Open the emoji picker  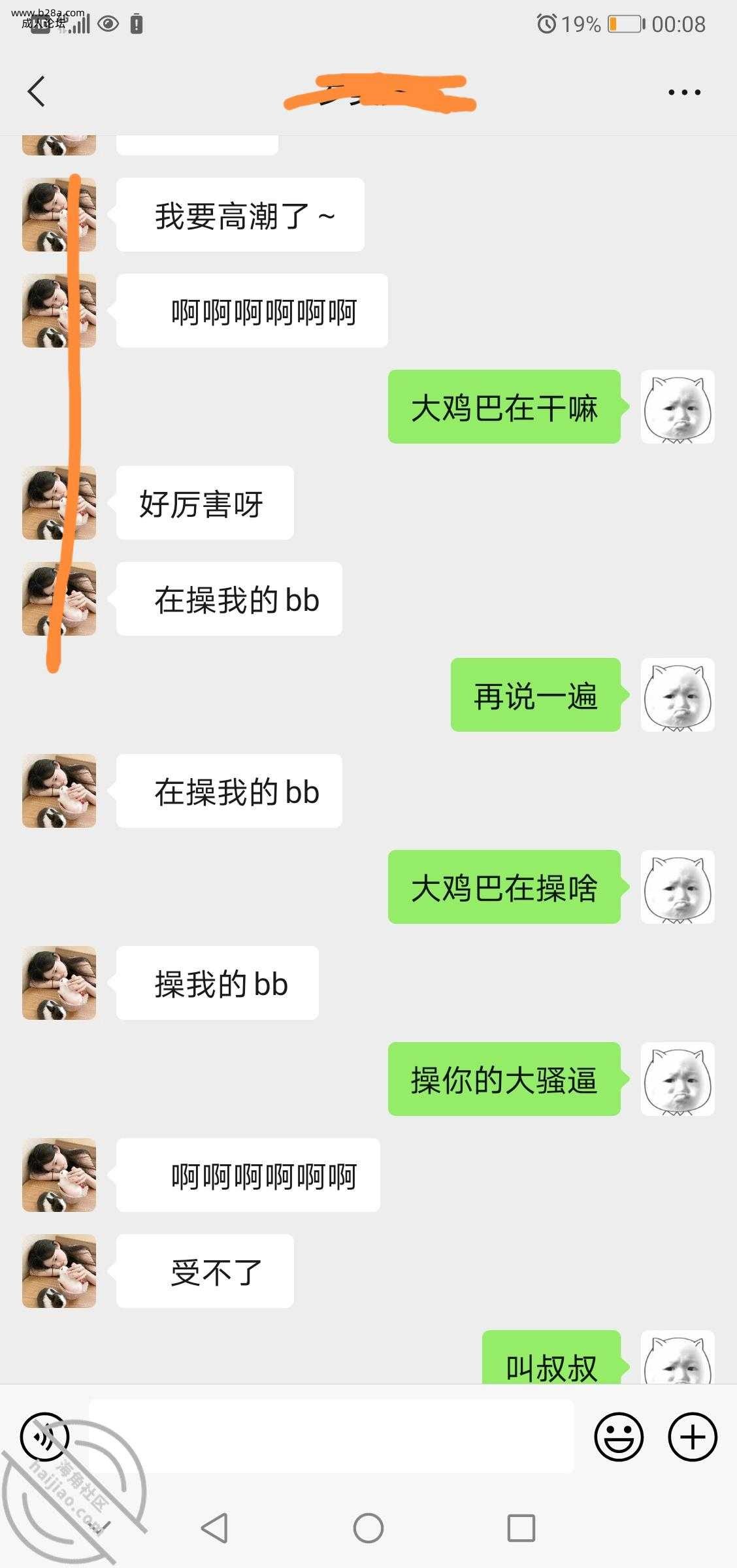618,1437
